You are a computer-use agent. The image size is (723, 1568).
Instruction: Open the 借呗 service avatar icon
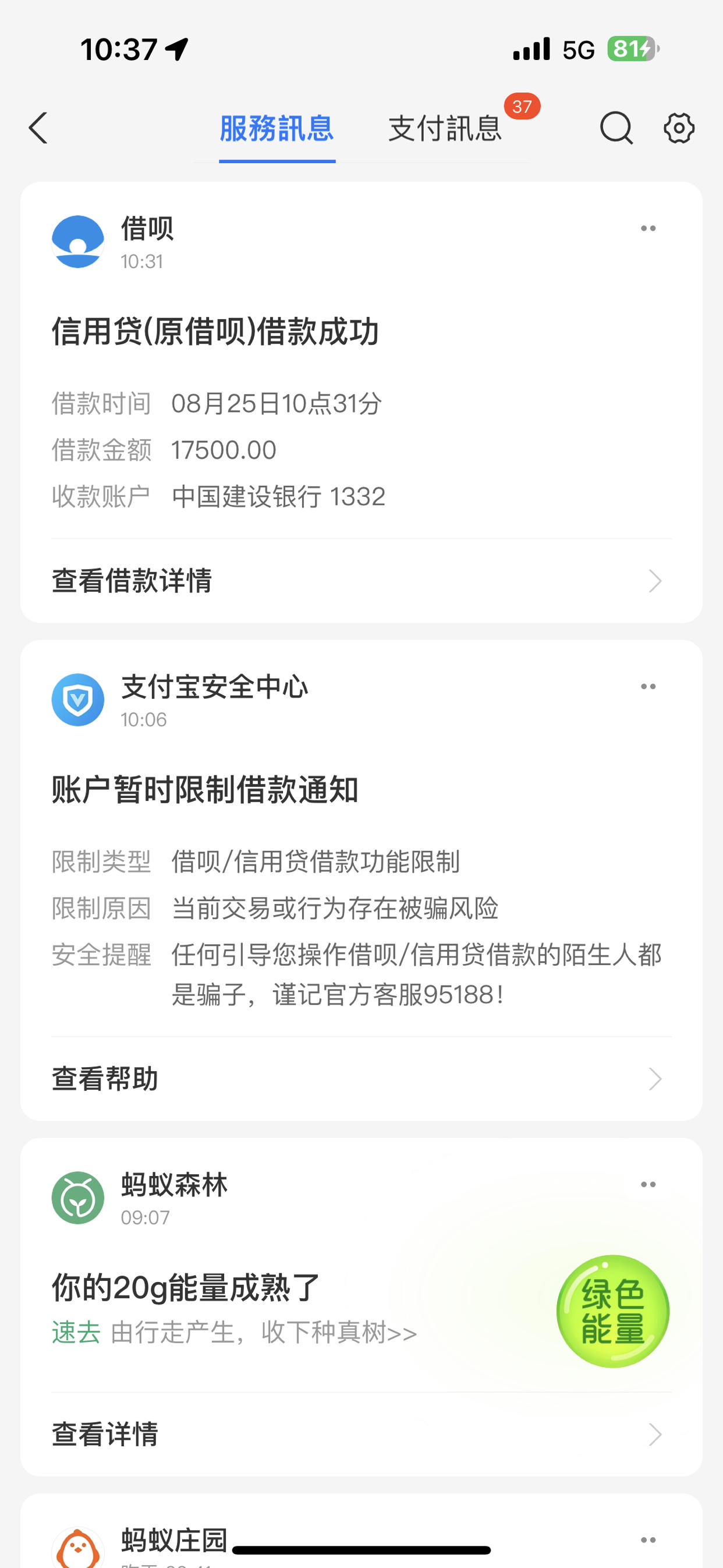[77, 239]
